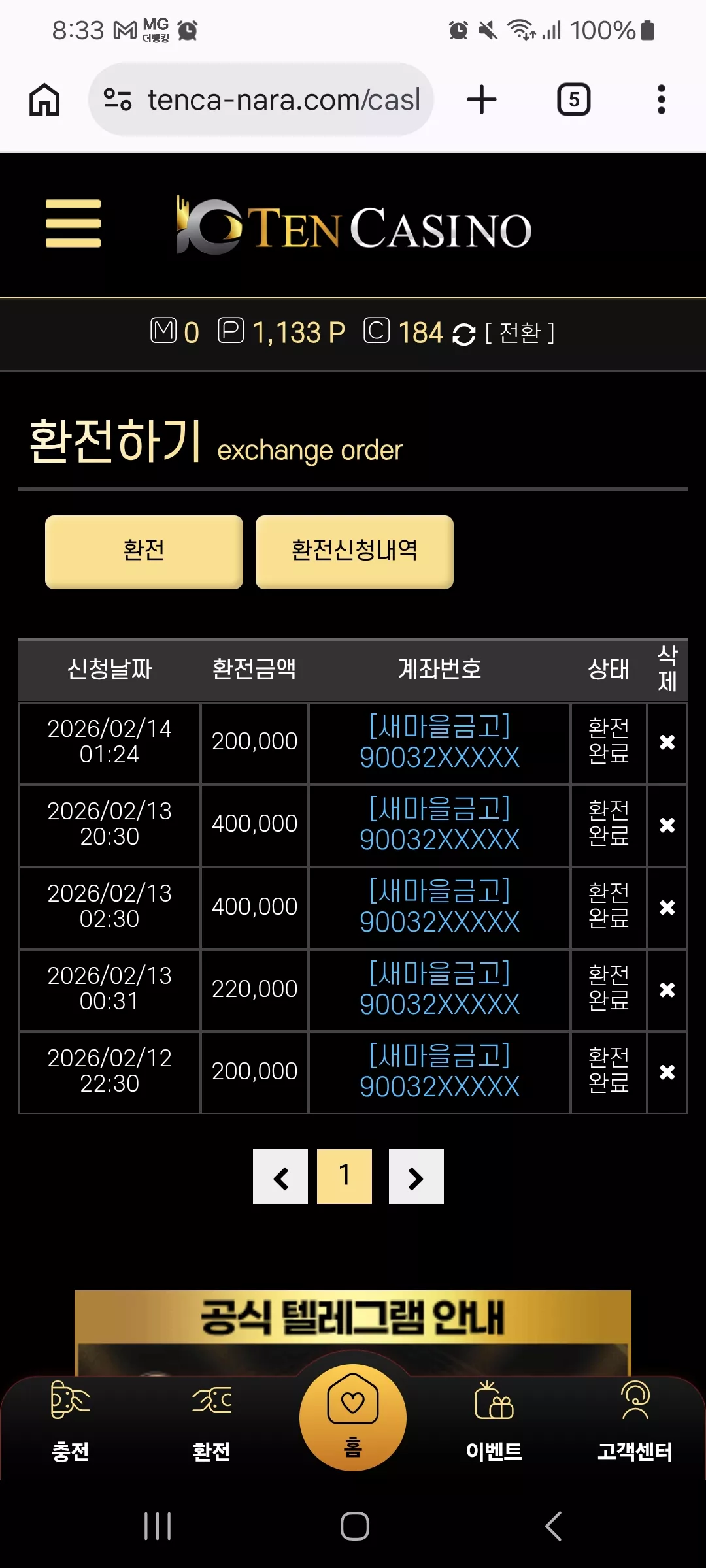Open the 환전신청내역 history
This screenshot has height=1568, width=706.
pyautogui.click(x=354, y=552)
